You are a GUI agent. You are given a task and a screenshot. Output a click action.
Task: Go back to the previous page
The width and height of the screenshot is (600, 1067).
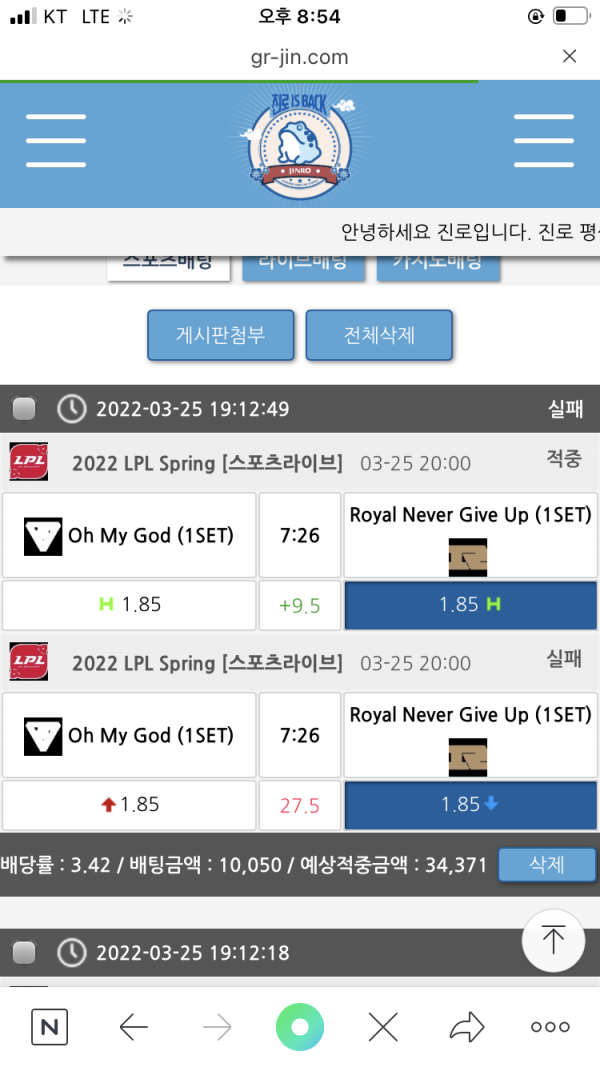click(133, 1027)
